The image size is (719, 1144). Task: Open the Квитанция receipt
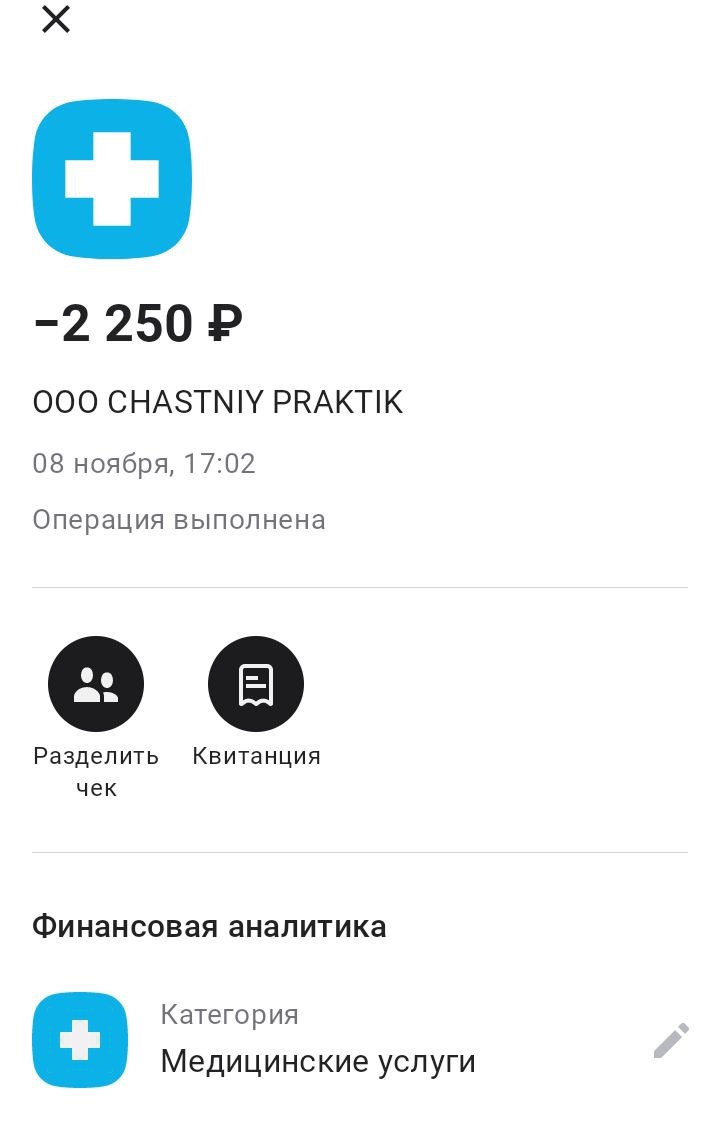pos(256,685)
